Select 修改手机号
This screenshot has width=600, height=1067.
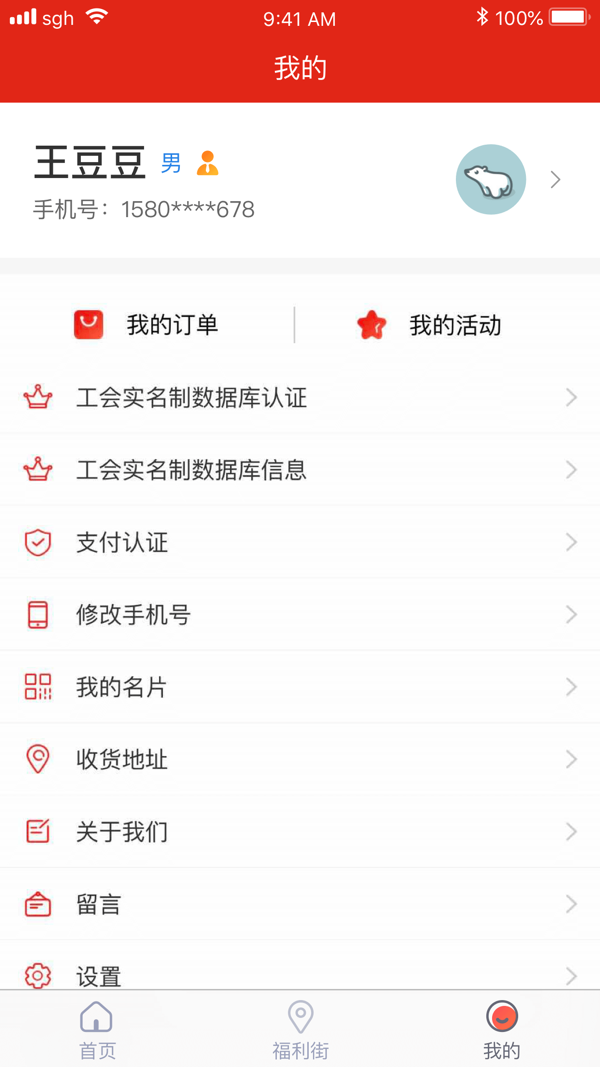(x=300, y=615)
